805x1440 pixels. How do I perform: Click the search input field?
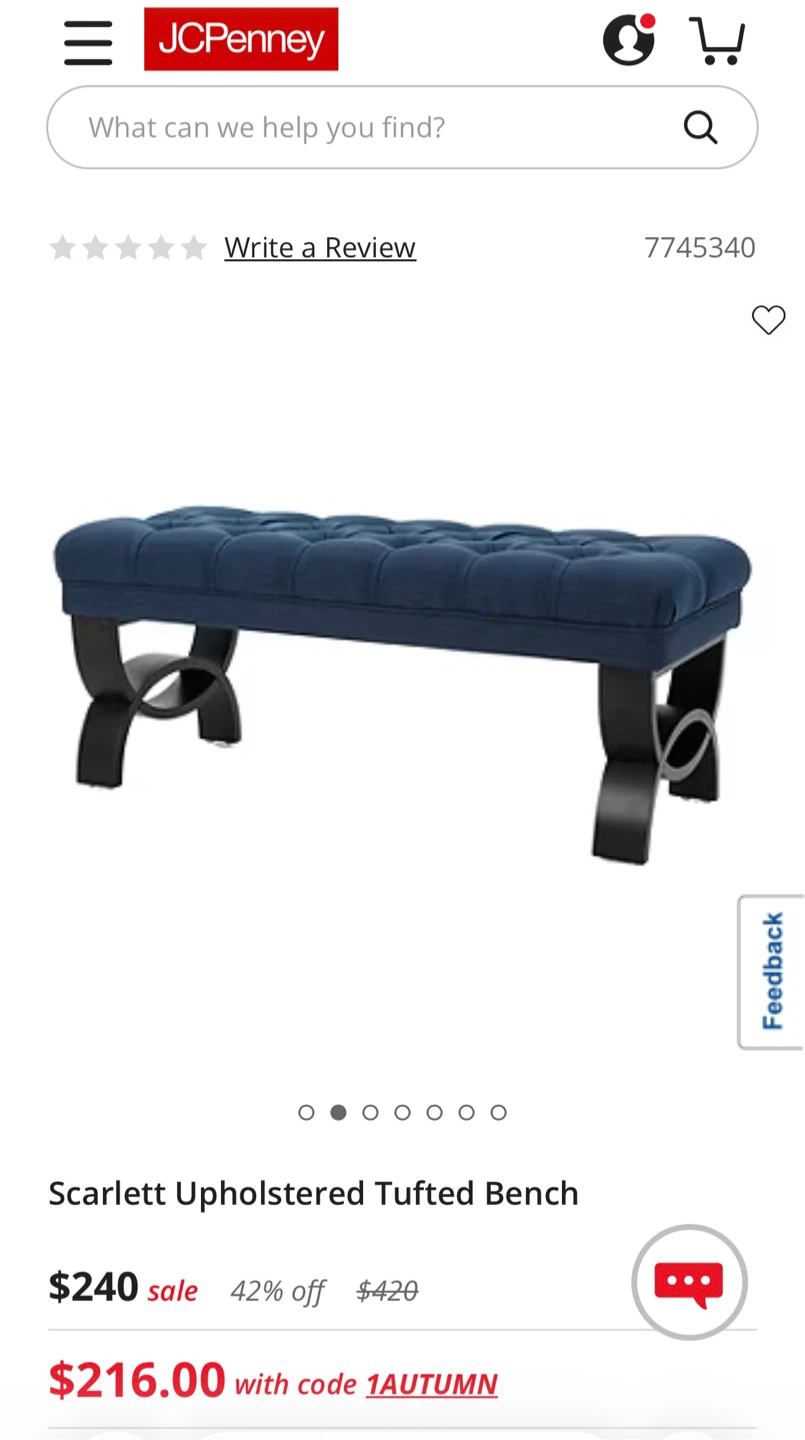350,127
